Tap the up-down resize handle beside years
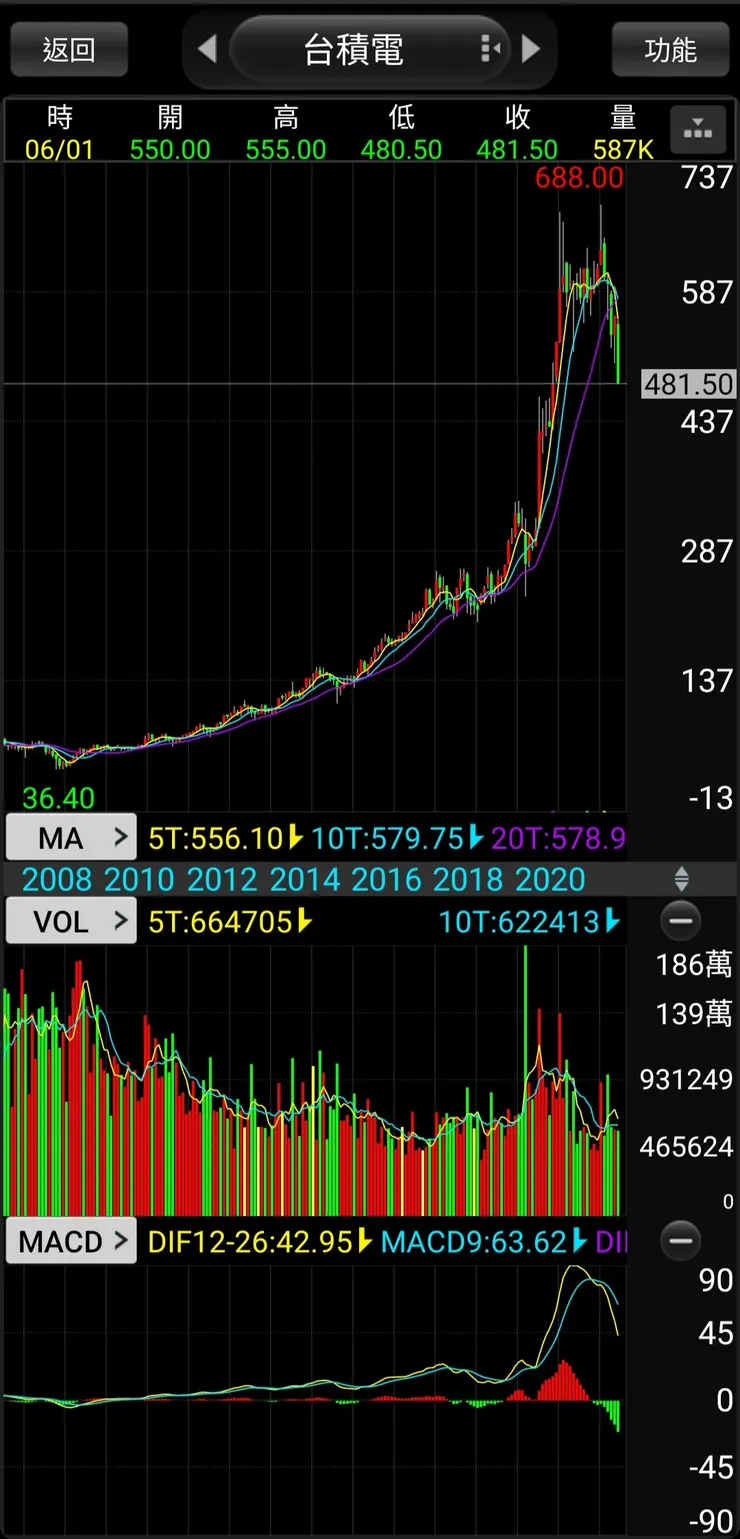 [x=681, y=879]
